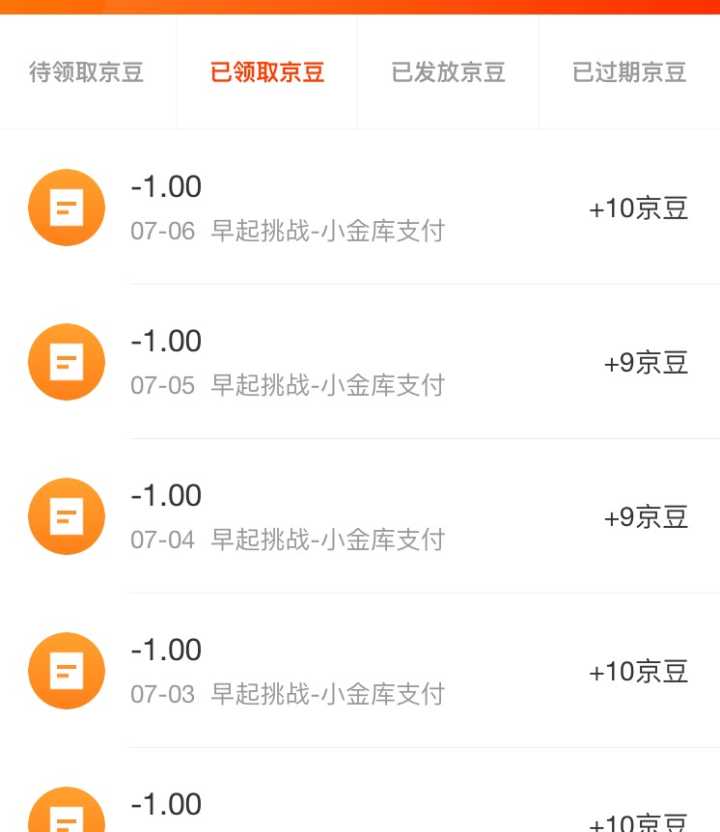This screenshot has height=832, width=720.
Task: Open the 07-06 早起挑战 record
Action: (x=360, y=208)
